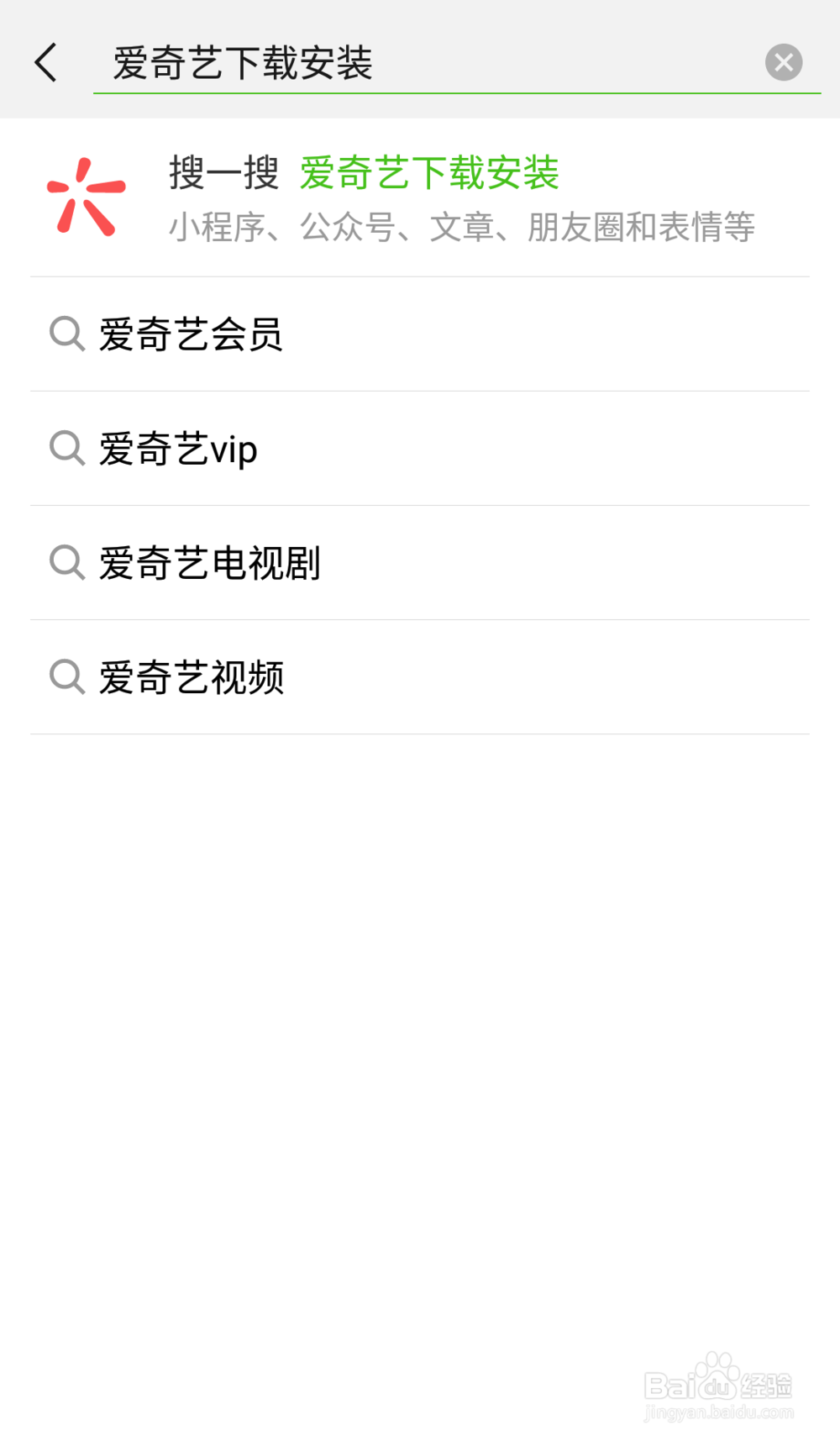840x1441 pixels.
Task: Clear the search text with X button
Action: 784,62
